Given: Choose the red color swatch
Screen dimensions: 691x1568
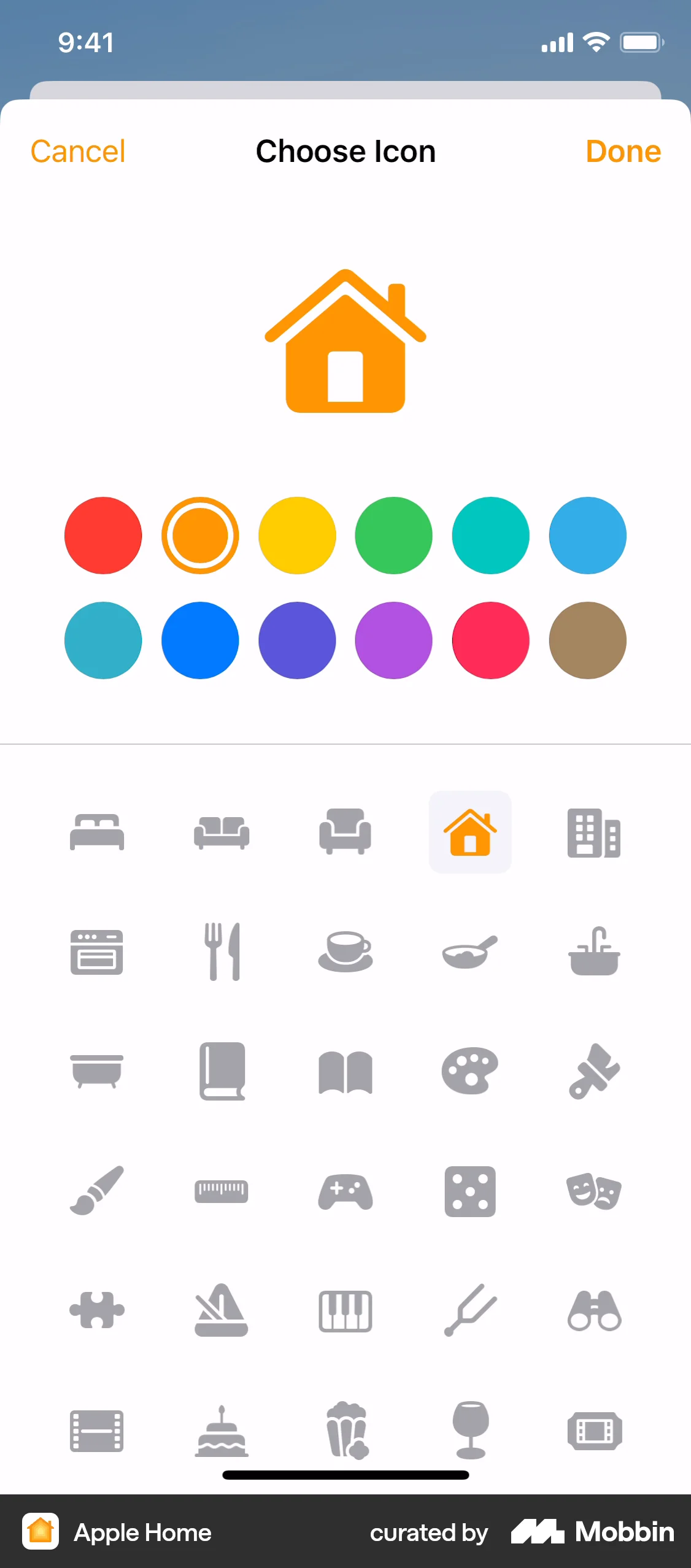Looking at the screenshot, I should [x=103, y=535].
